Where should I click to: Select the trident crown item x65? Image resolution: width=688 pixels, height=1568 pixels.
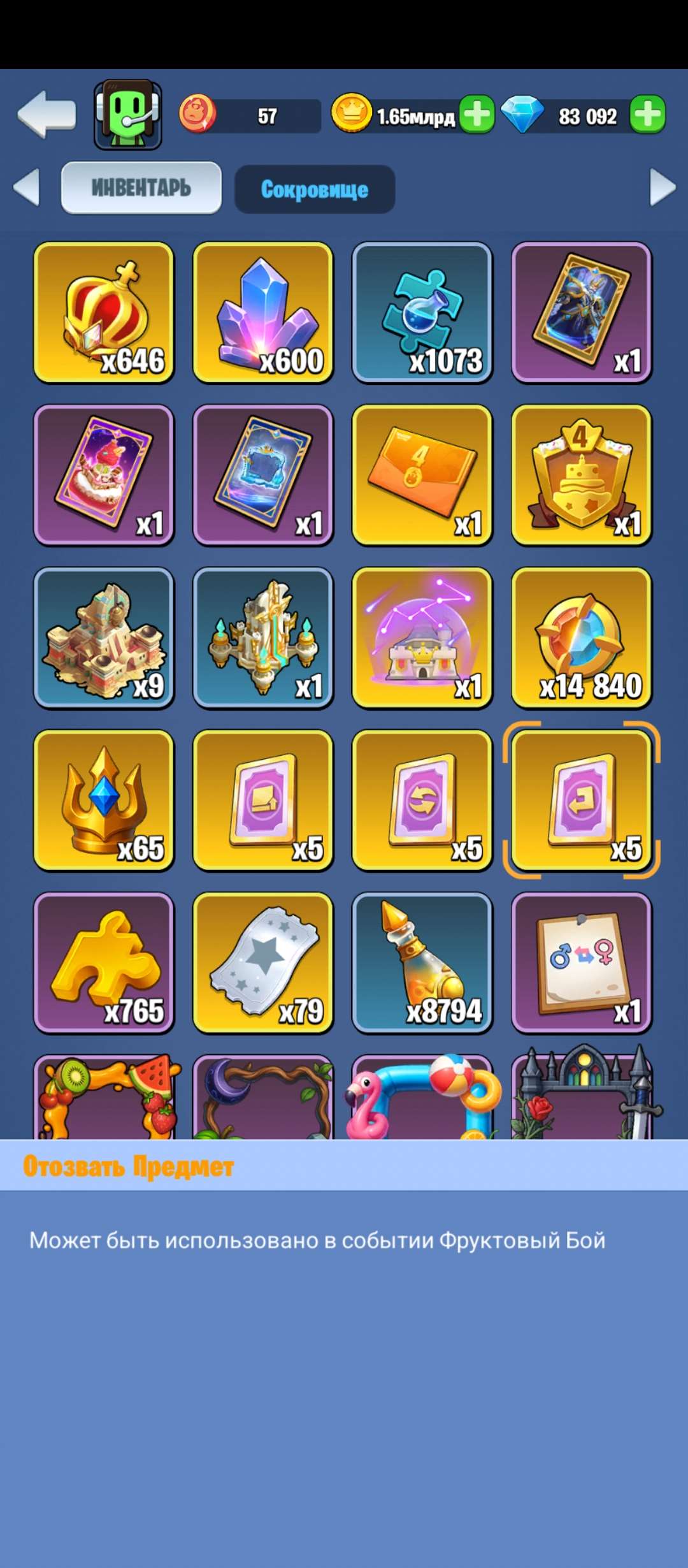pos(104,799)
